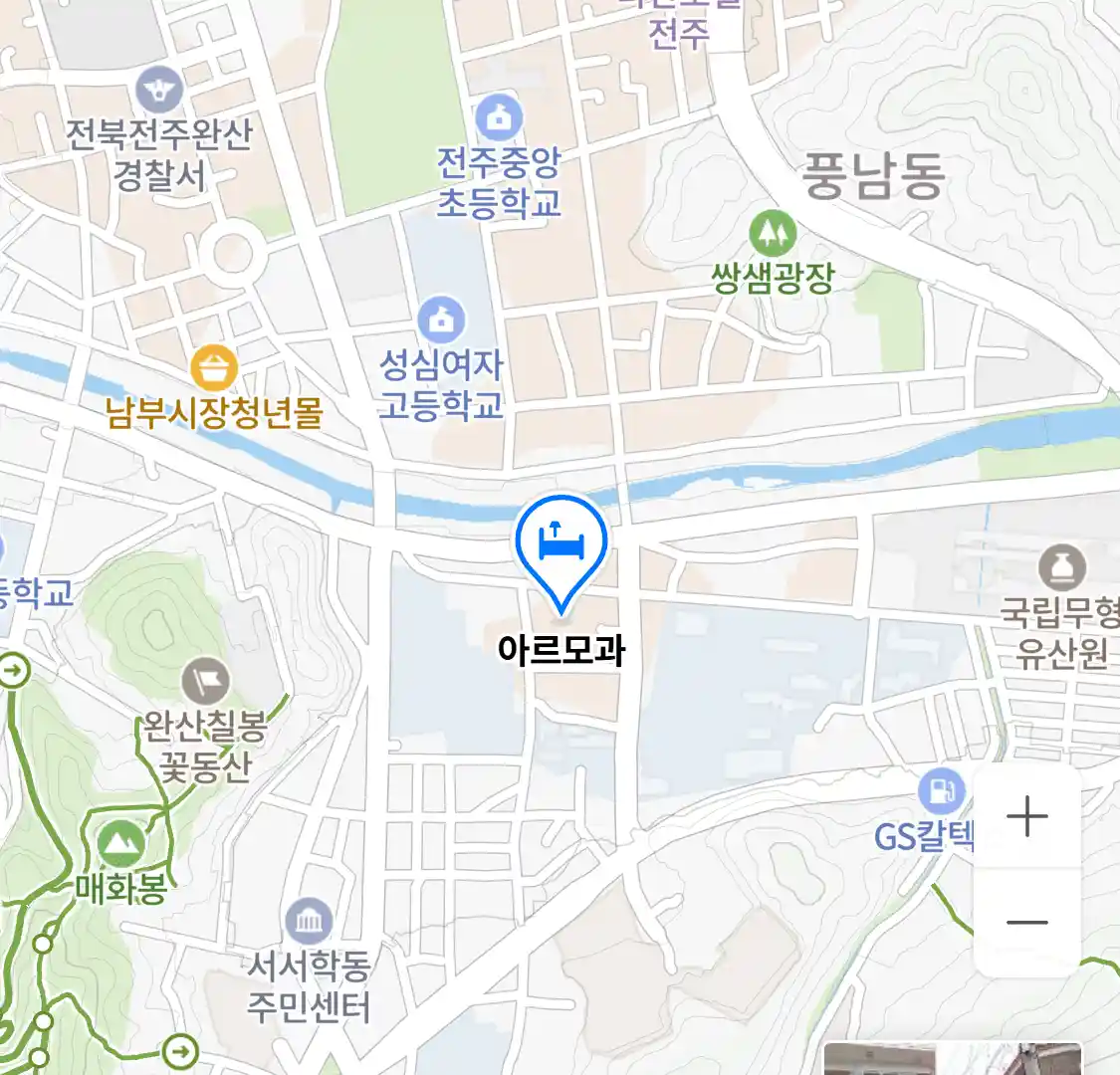1120x1075 pixels.
Task: Select the 성심여자고등학교 school marker
Action: click(441, 320)
